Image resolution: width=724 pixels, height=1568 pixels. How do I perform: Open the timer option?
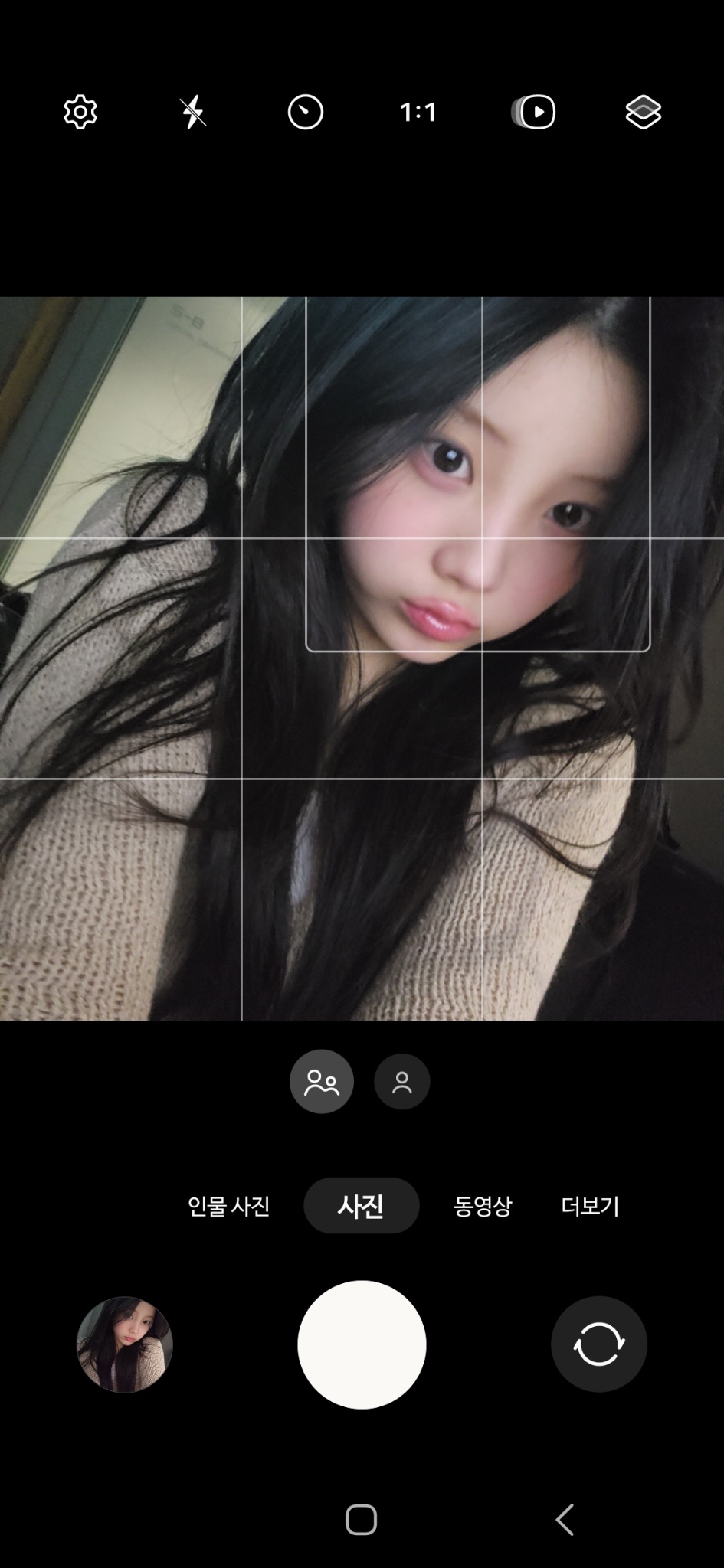point(305,113)
